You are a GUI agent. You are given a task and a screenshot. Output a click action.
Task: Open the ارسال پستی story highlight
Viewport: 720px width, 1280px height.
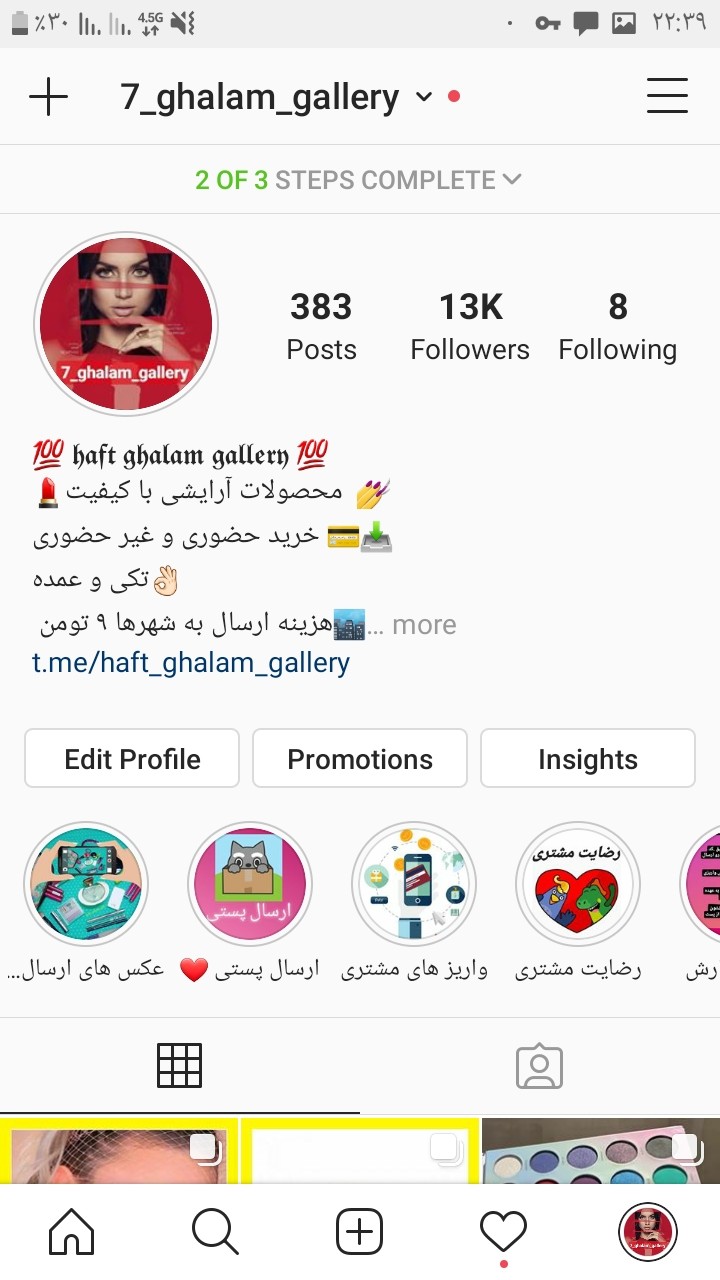coord(250,884)
